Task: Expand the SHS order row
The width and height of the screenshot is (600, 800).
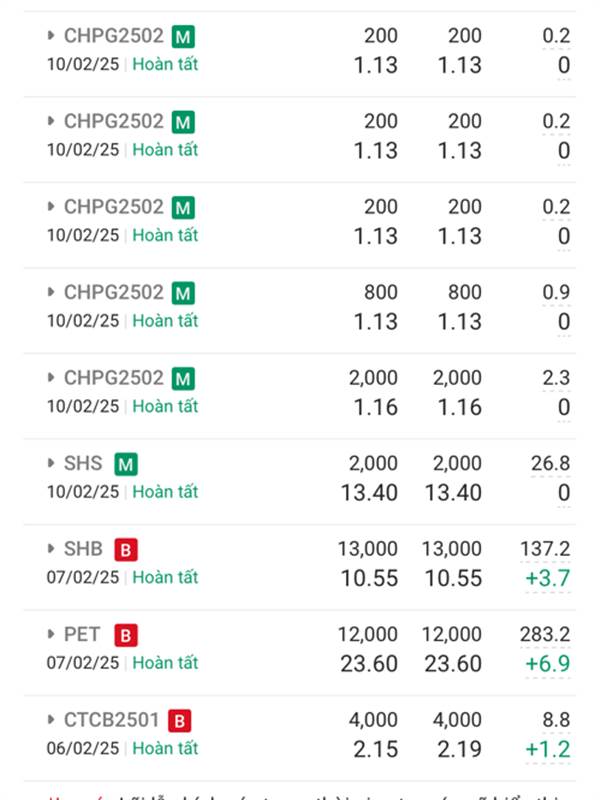Action: (x=52, y=464)
